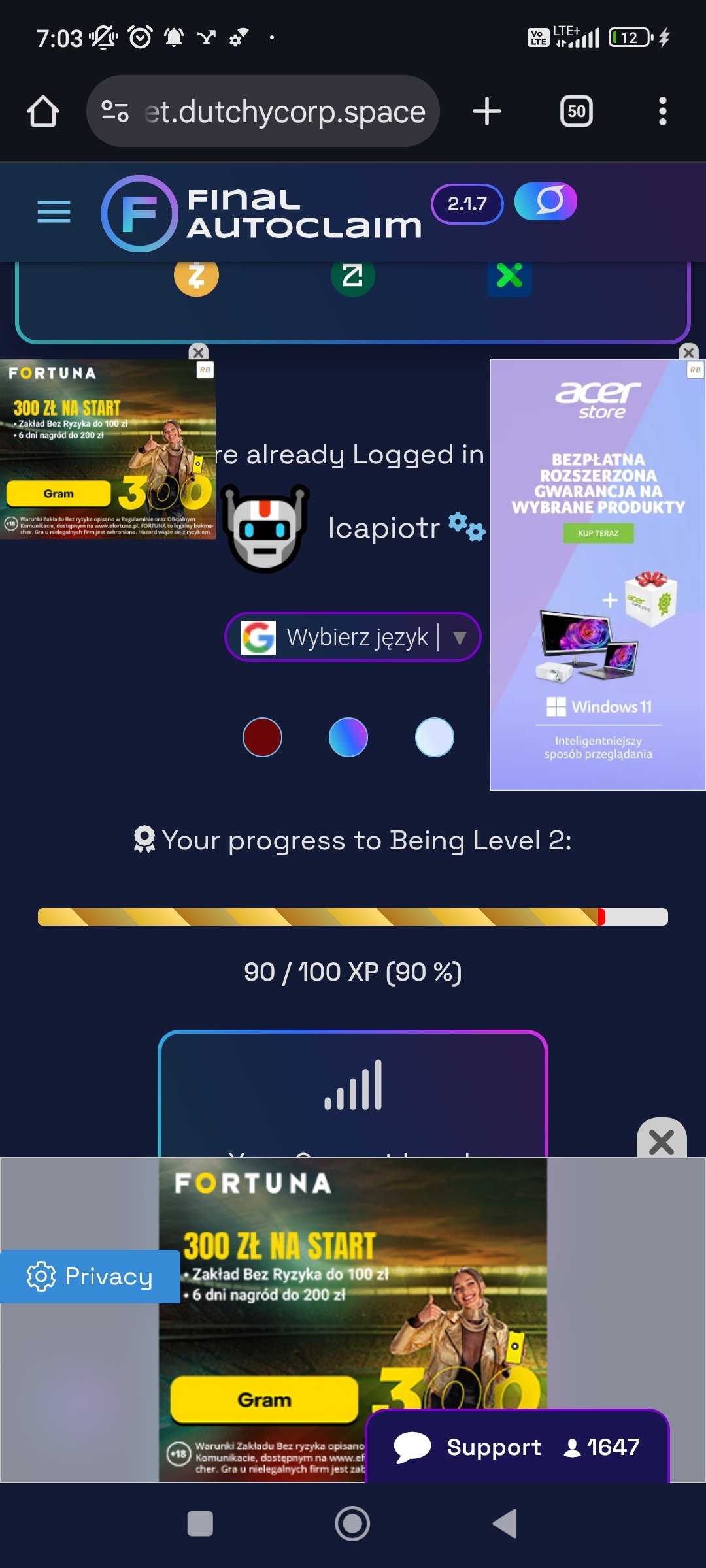
Task: Open the tab switcher showing 50 tabs
Action: pos(576,112)
